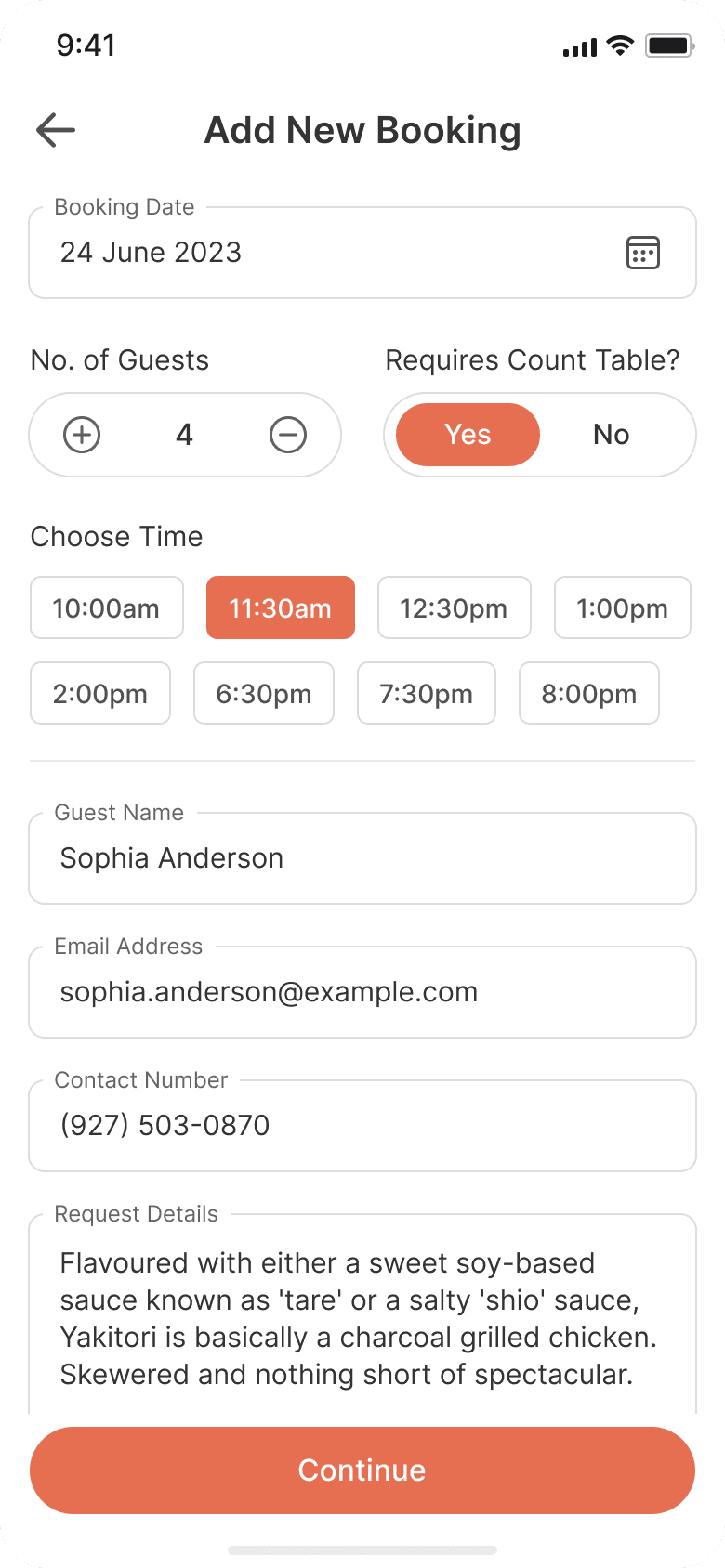Edit the Guest Name field
This screenshot has height=1568, width=725.
coord(362,858)
